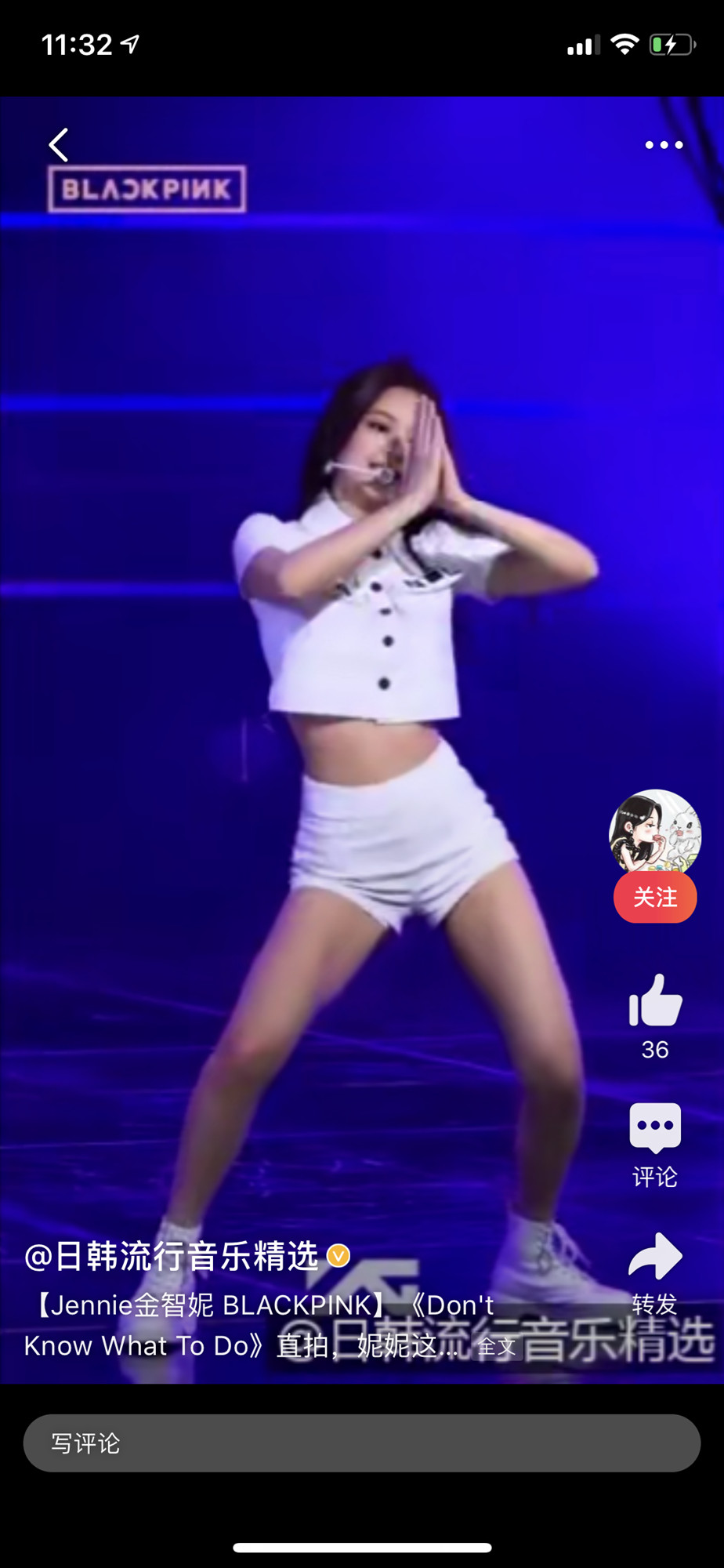Expand caption with 全文 link
This screenshot has height=1568, width=724.
(497, 1347)
